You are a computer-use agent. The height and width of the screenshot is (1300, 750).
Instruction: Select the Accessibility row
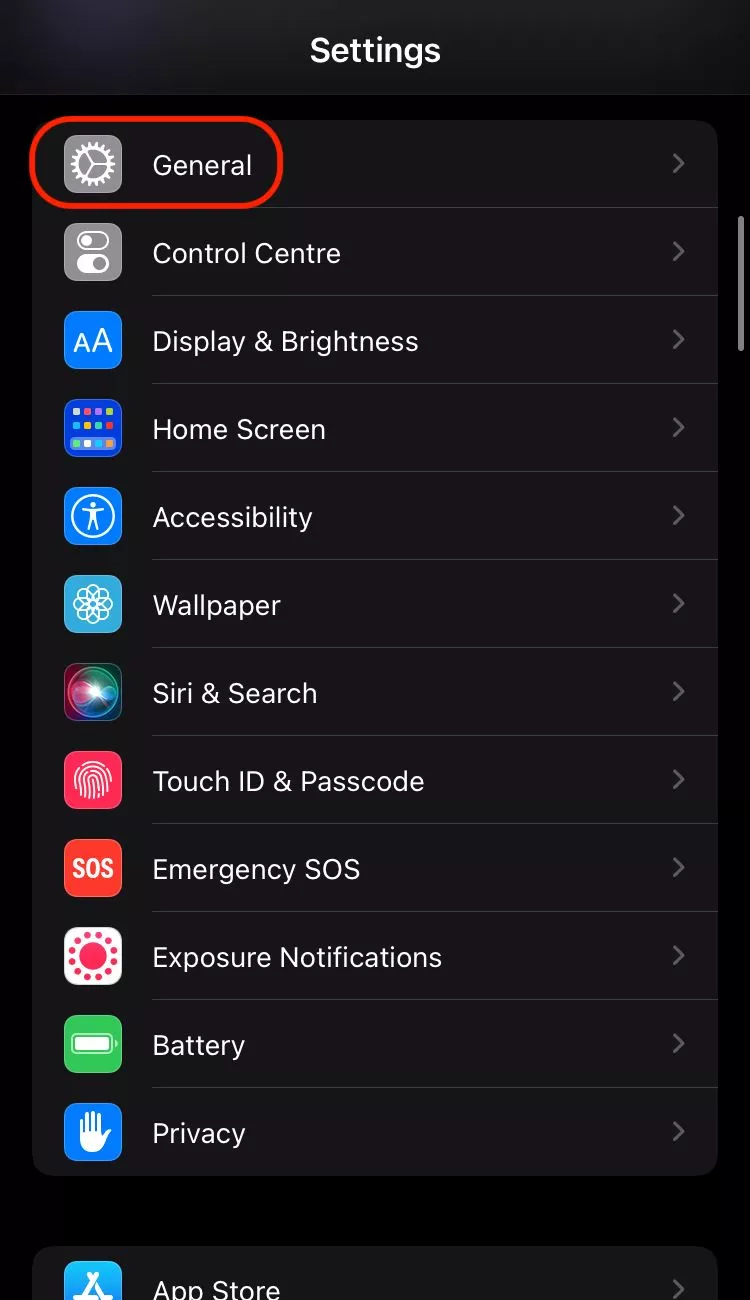pos(375,516)
